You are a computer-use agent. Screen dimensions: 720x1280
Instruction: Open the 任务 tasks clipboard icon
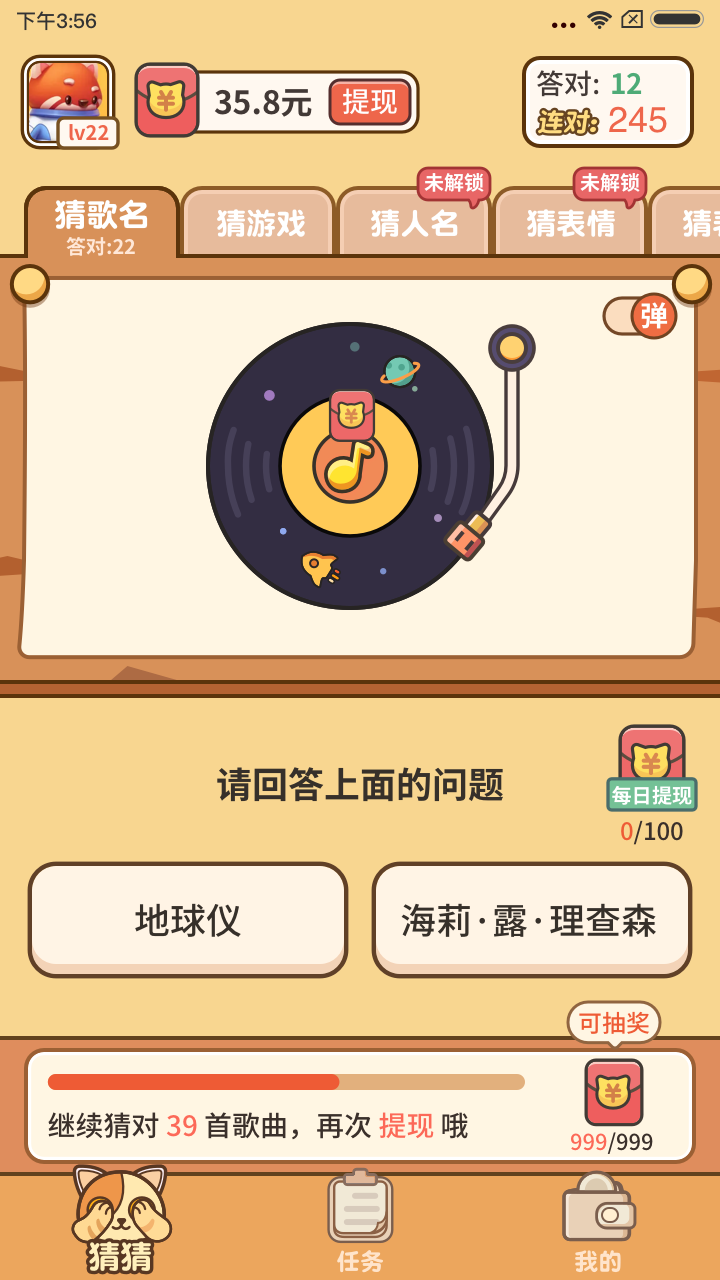360,1210
